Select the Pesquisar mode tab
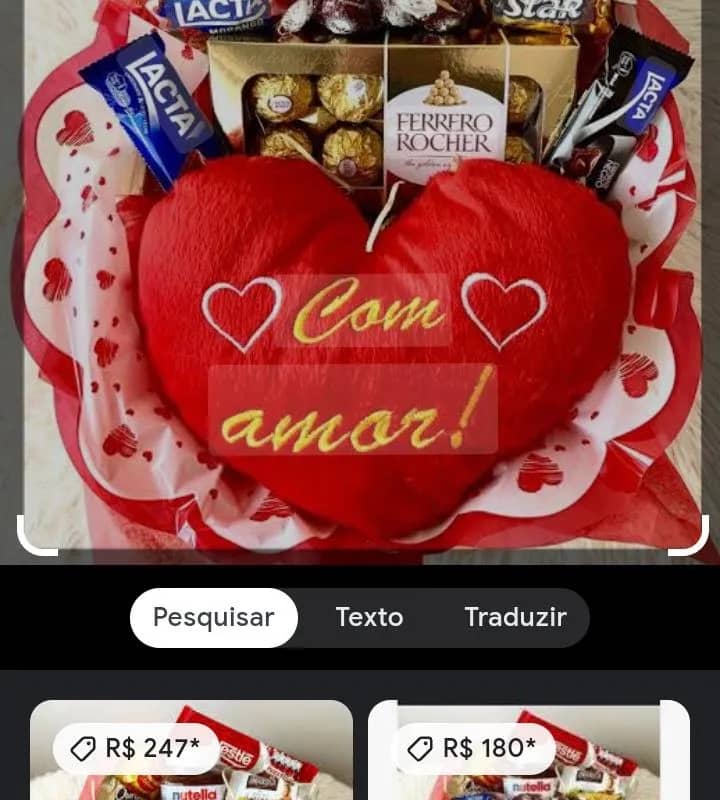This screenshot has width=720, height=800. [212, 618]
